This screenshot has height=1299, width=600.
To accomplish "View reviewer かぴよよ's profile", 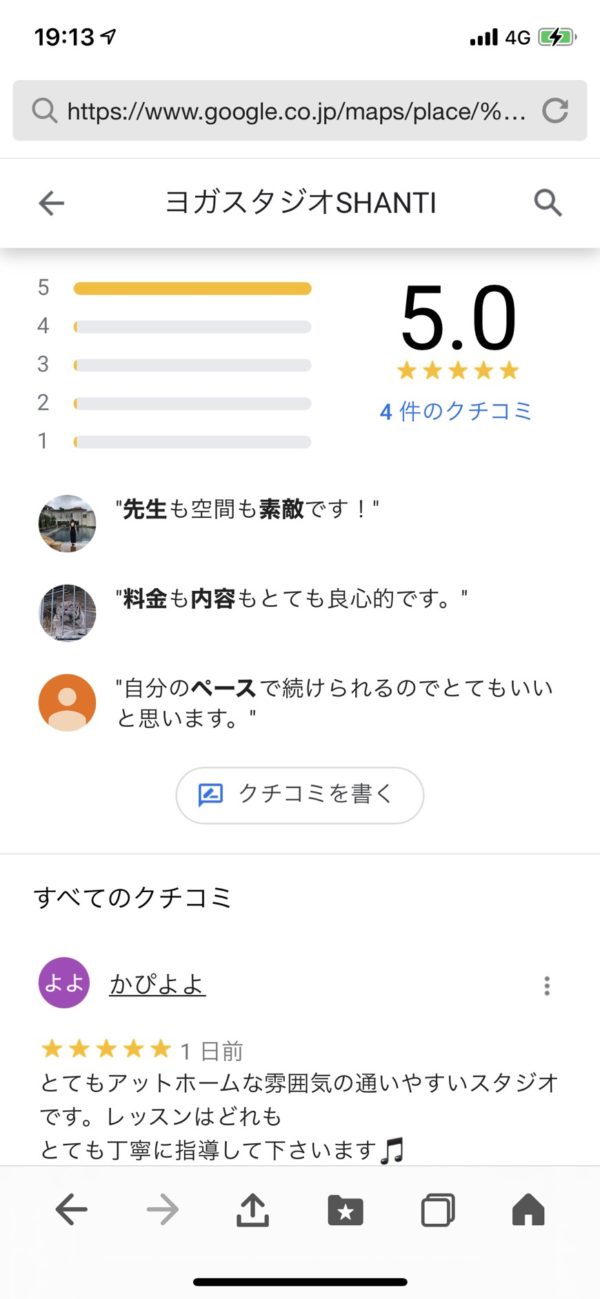I will coord(157,985).
